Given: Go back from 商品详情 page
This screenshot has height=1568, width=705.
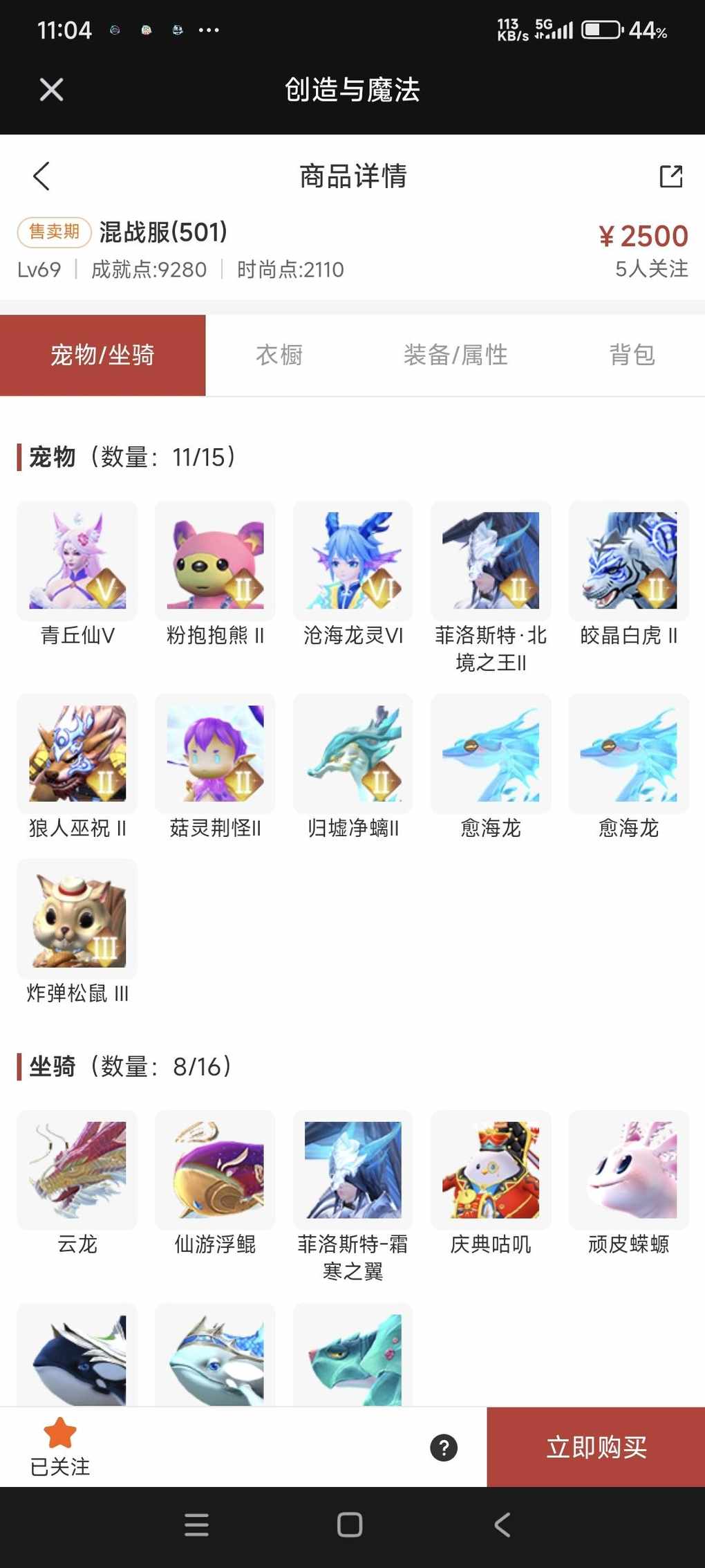Looking at the screenshot, I should click(x=41, y=176).
